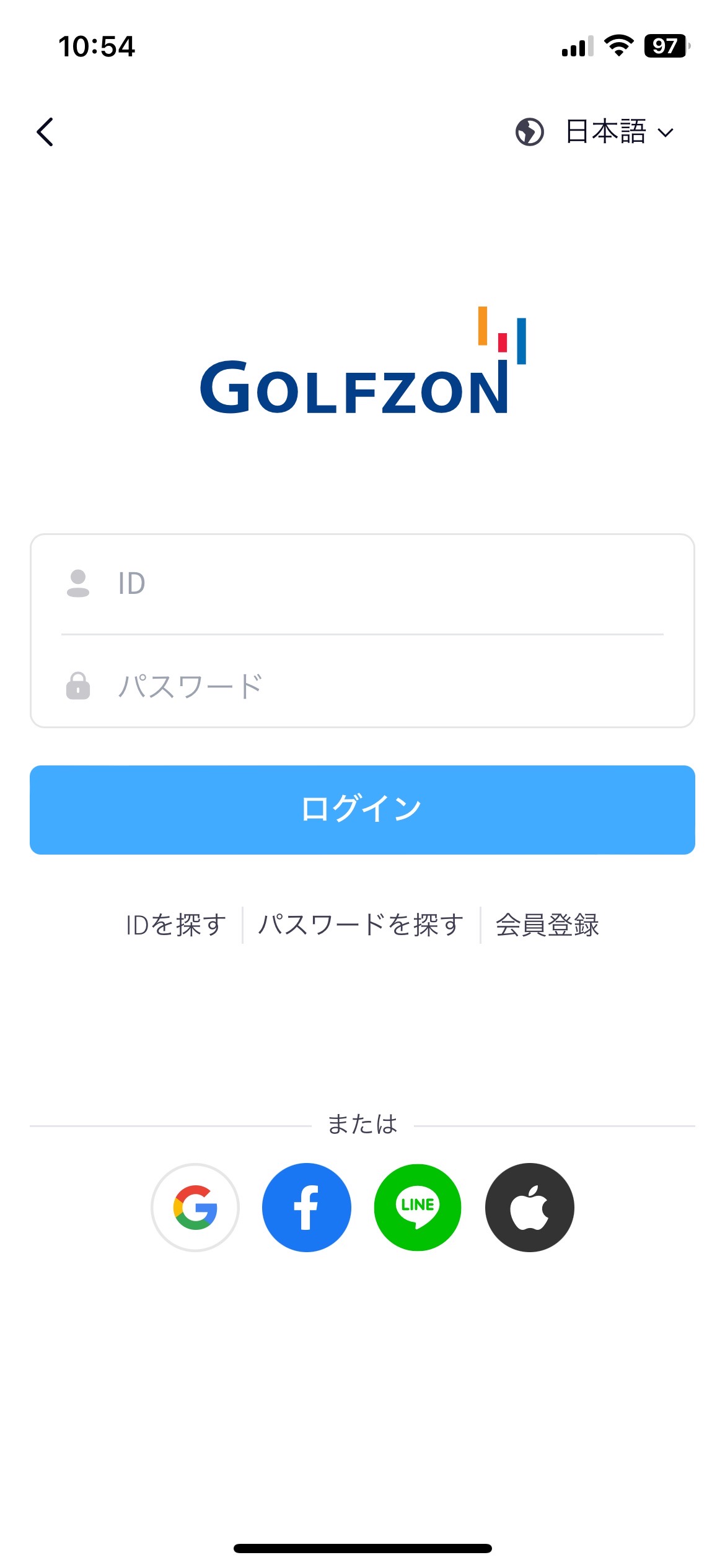Viewport: 725px width, 1568px height.
Task: Expand language selection options
Action: tap(604, 131)
